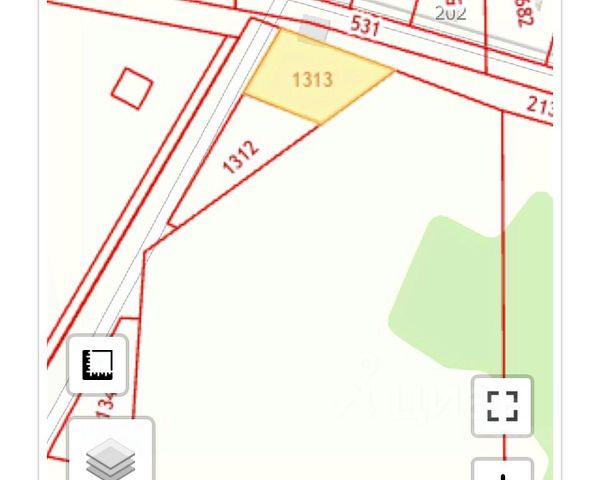This screenshot has width=600, height=480.
Task: Open the map layers selector
Action: pyautogui.click(x=110, y=455)
